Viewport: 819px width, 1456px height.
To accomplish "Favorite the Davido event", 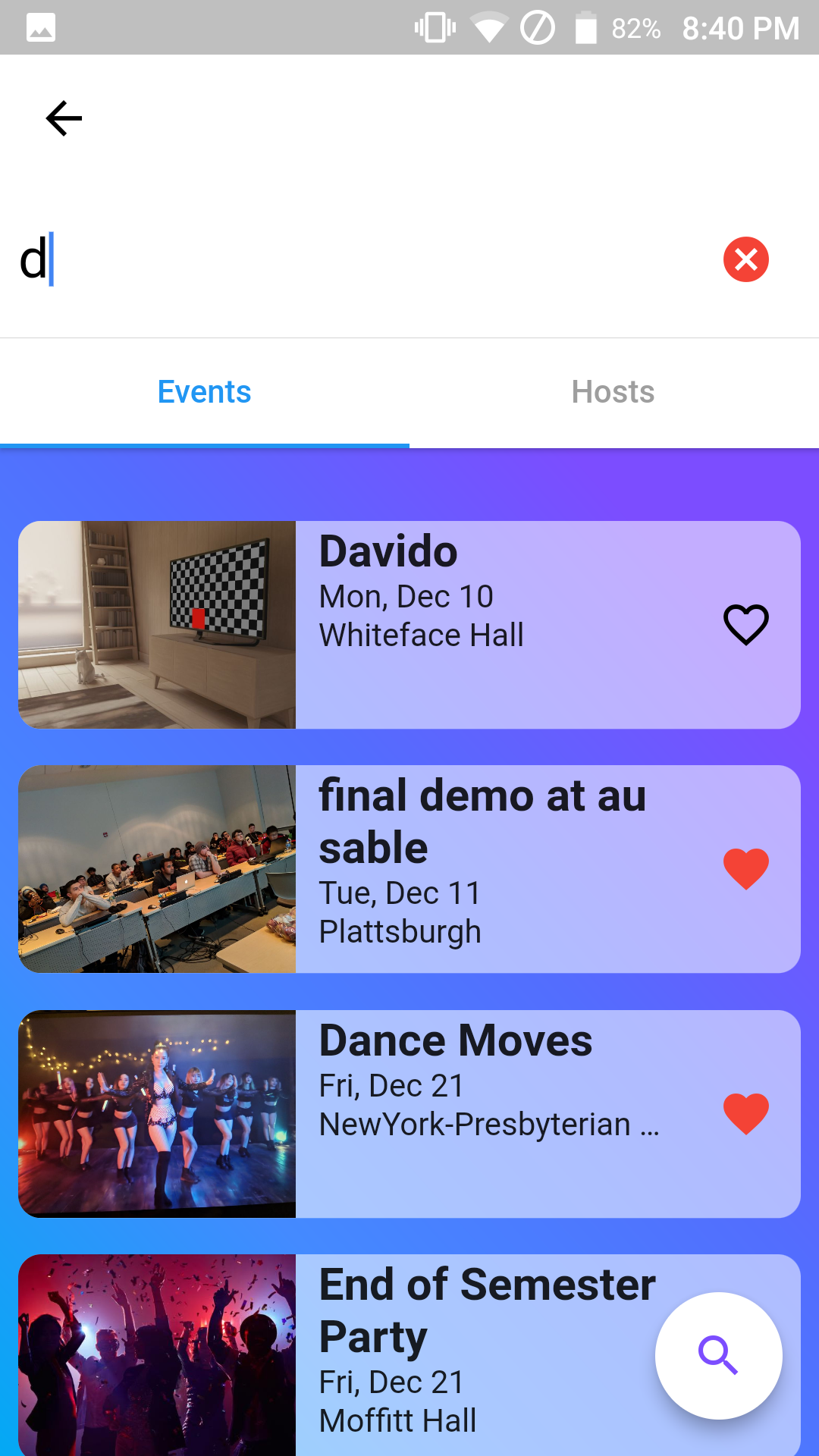I will tap(746, 625).
